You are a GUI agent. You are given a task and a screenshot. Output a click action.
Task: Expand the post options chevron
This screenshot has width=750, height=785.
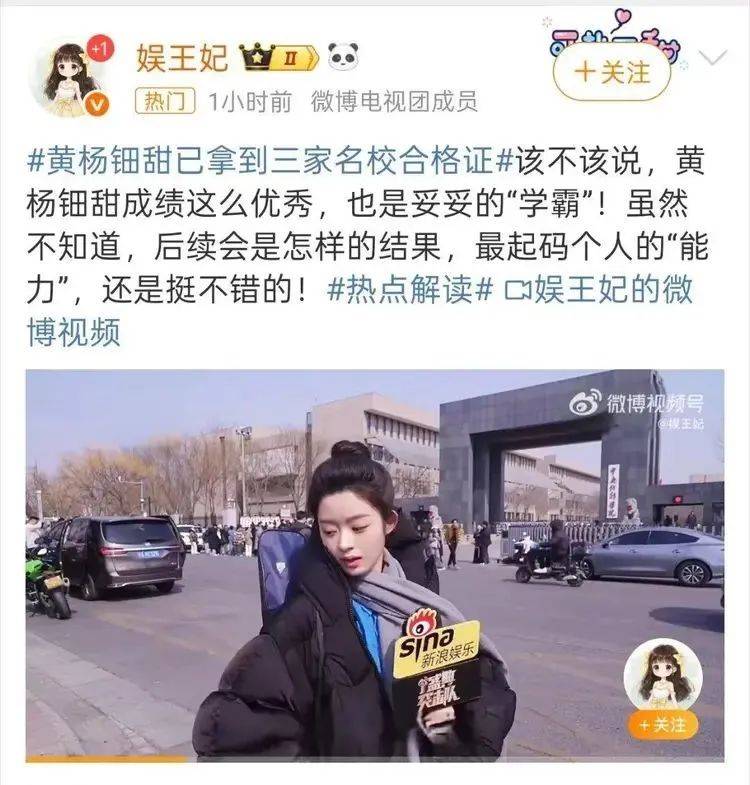[712, 58]
